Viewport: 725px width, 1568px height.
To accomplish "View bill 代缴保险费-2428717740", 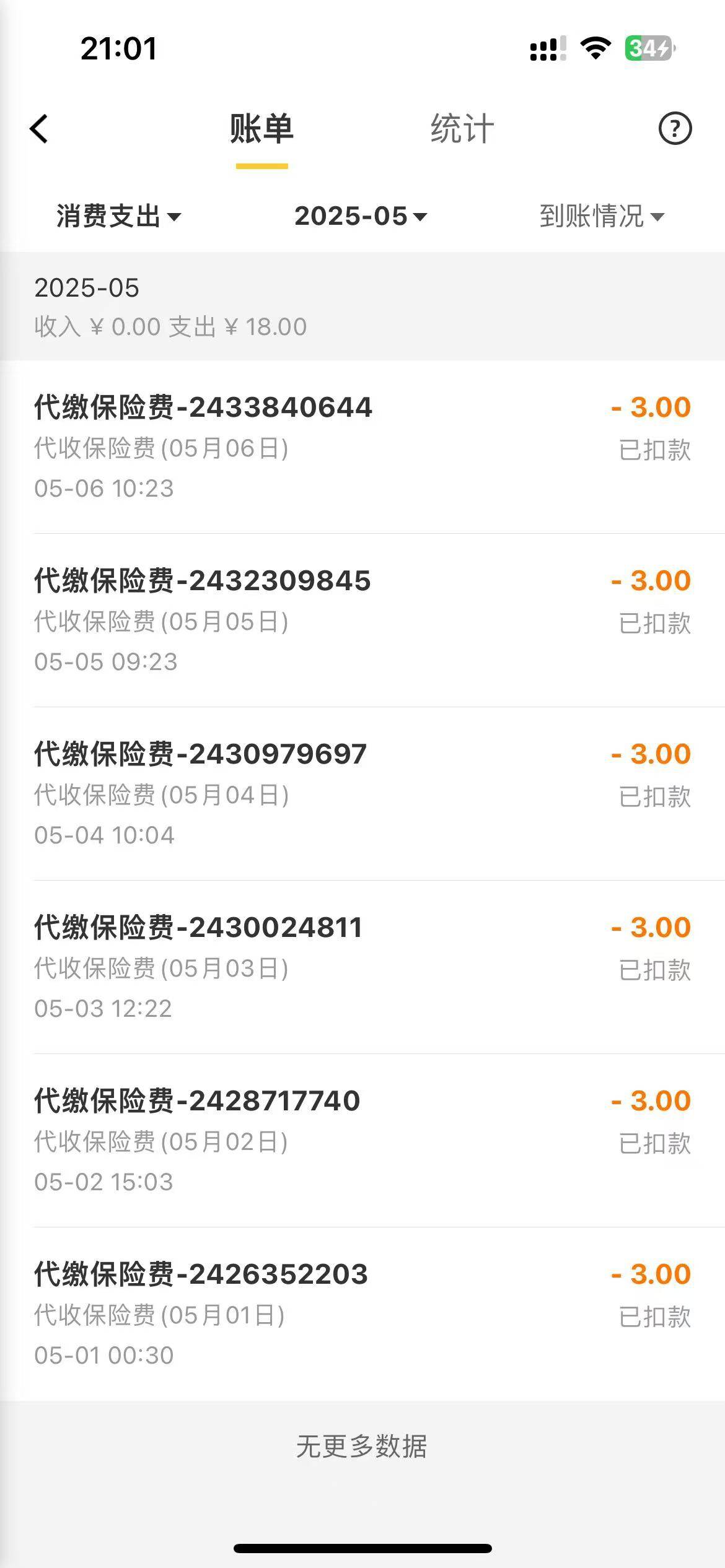I will [x=362, y=1140].
